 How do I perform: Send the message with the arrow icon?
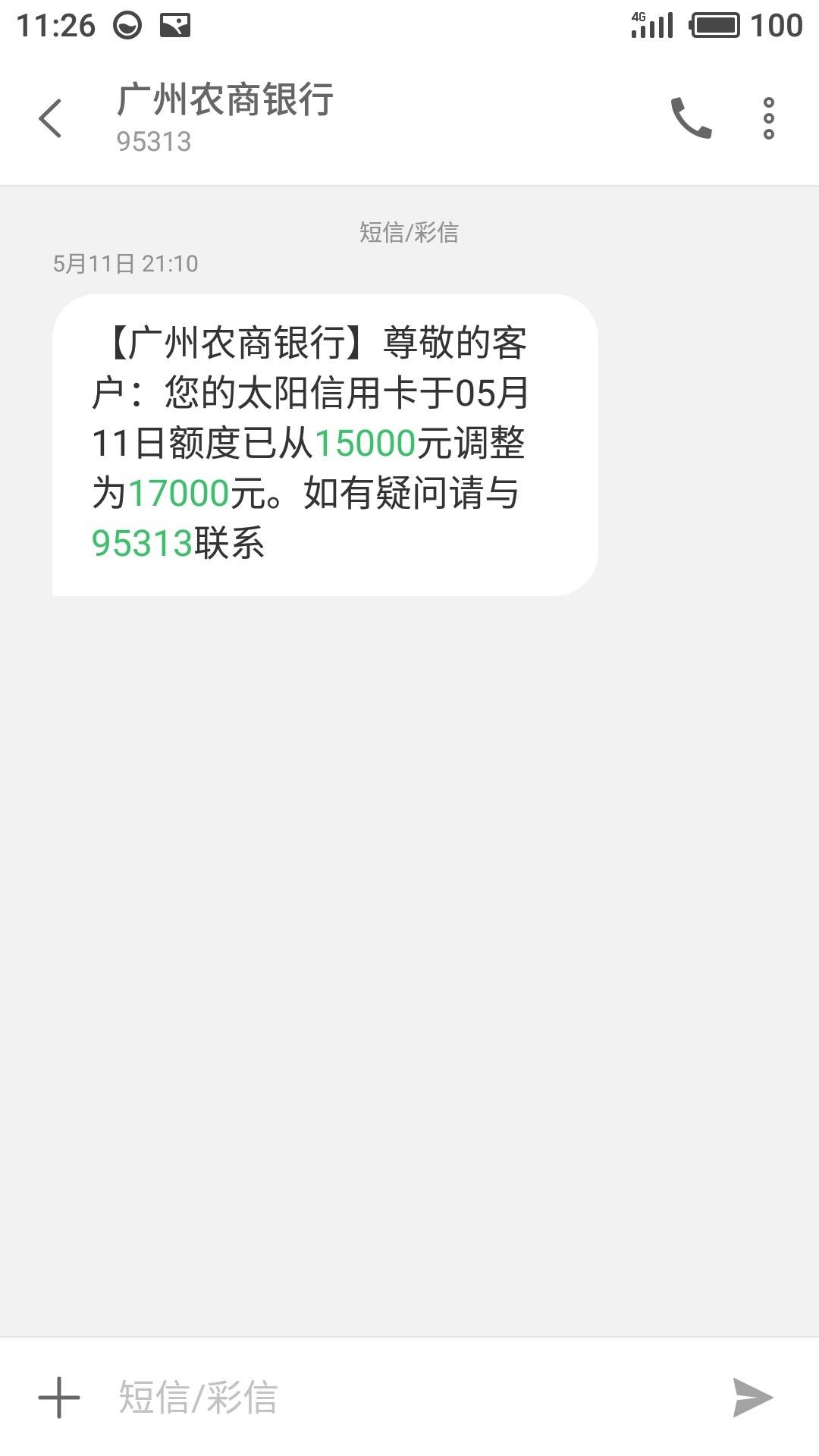tap(752, 1397)
